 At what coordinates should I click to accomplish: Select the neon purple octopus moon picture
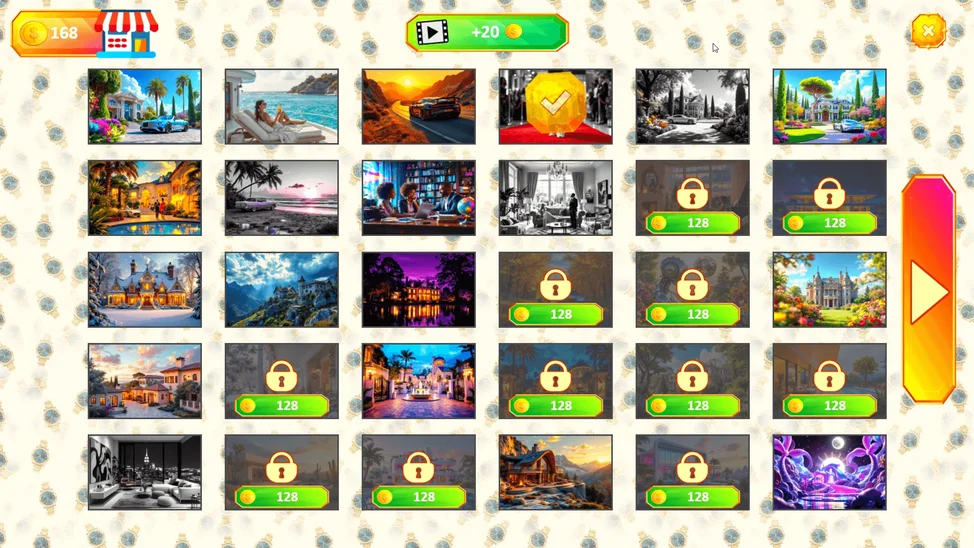click(x=829, y=472)
